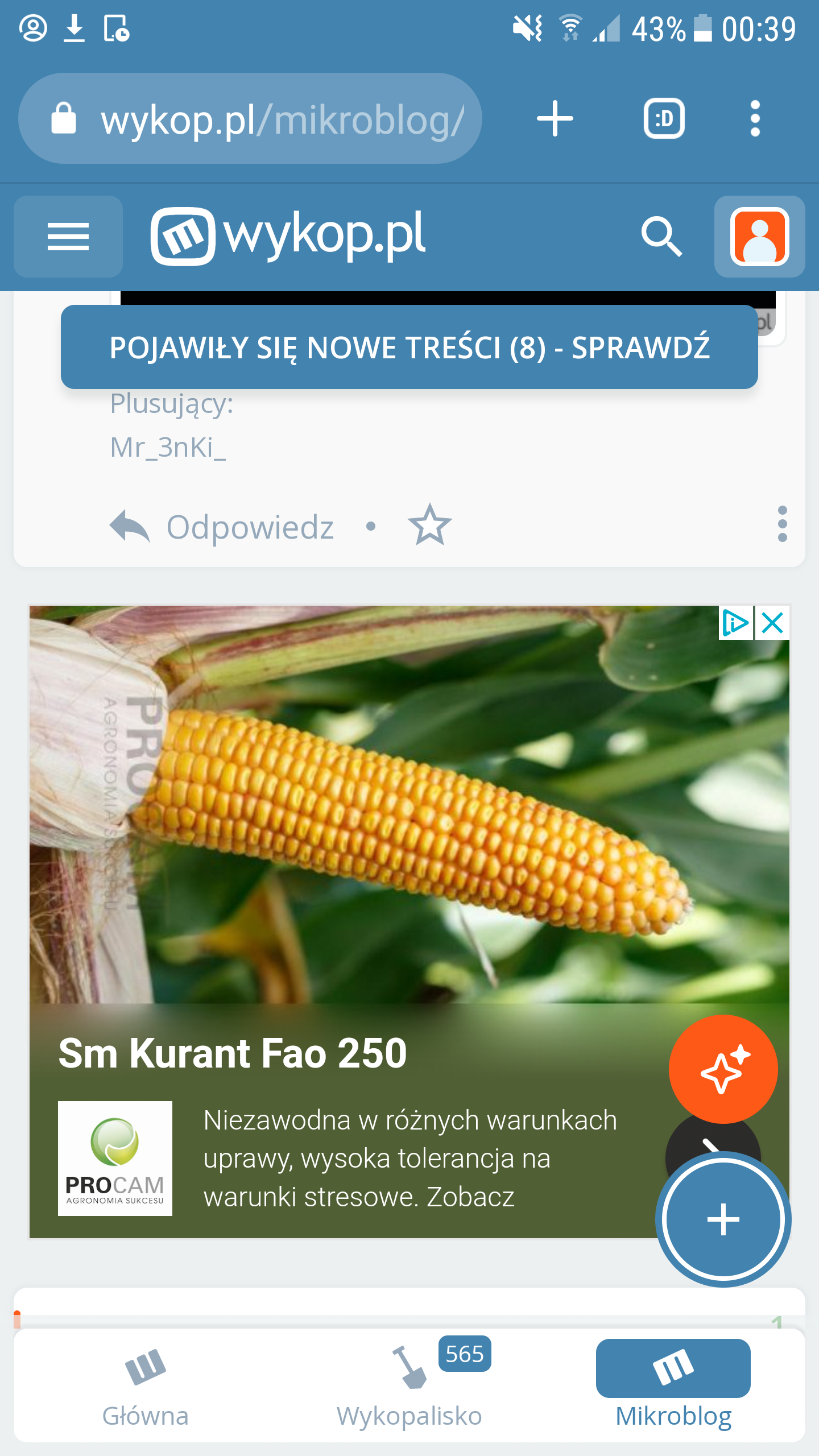The height and width of the screenshot is (1456, 819).
Task: Switch to the Główna tab
Action: pyautogui.click(x=146, y=1388)
